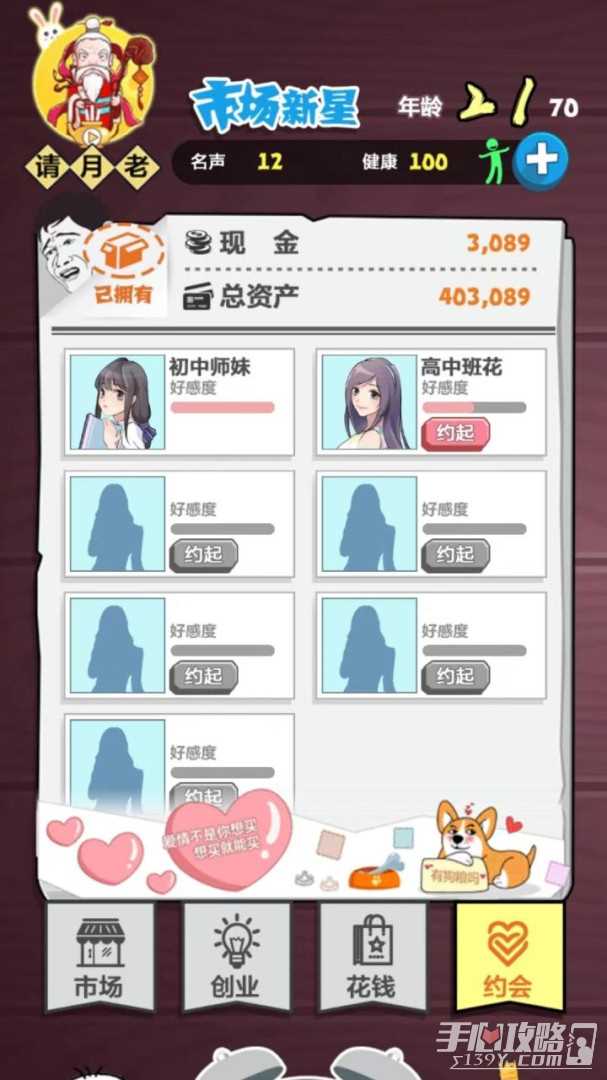This screenshot has width=607, height=1080.
Task: Switch to the 花钱 tab
Action: coord(372,957)
